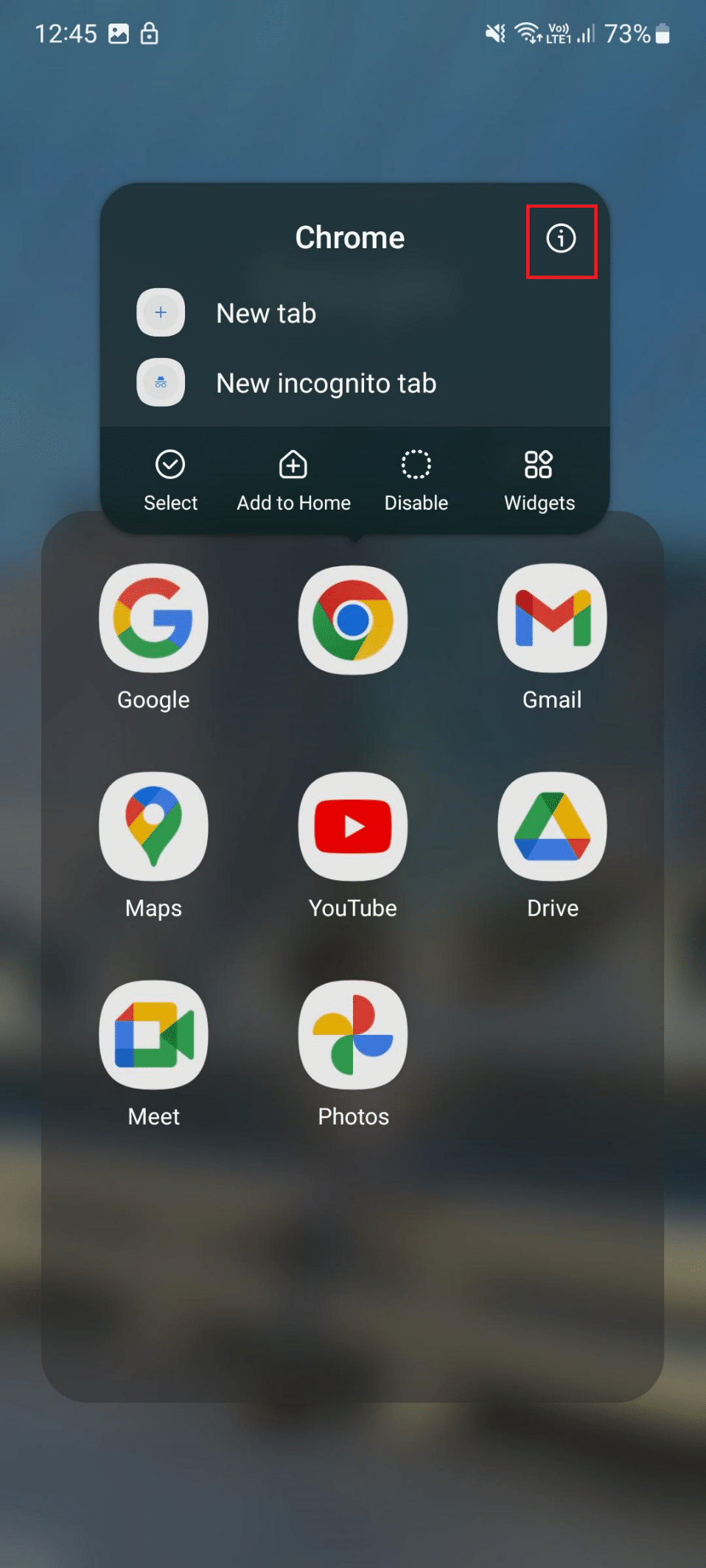
Task: Tap the Wi-Fi status icon
Action: (x=528, y=32)
